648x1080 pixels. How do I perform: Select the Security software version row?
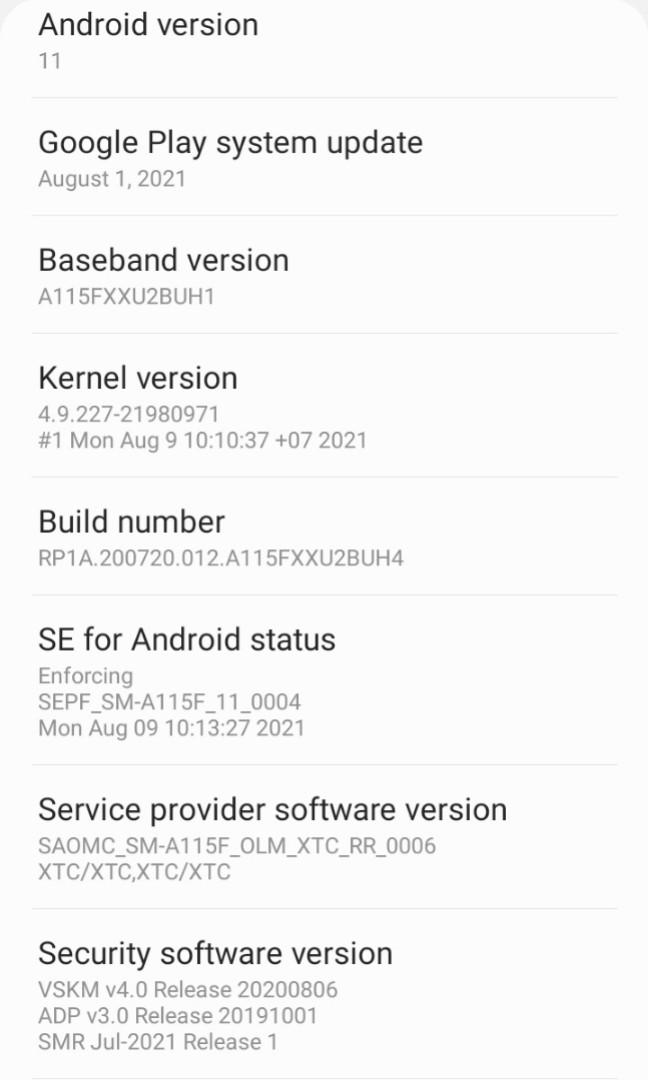coord(324,994)
